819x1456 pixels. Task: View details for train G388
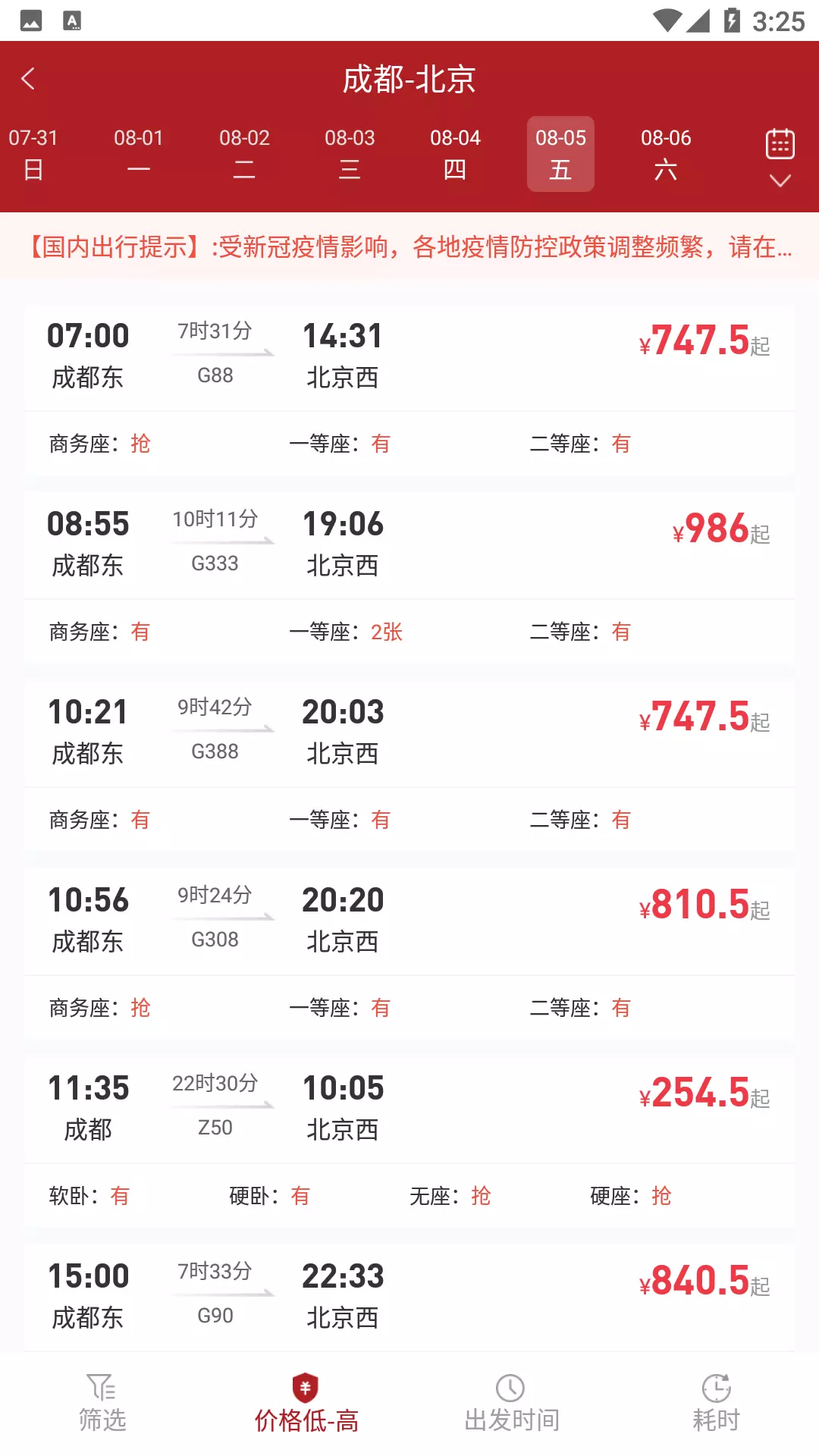coord(409,766)
